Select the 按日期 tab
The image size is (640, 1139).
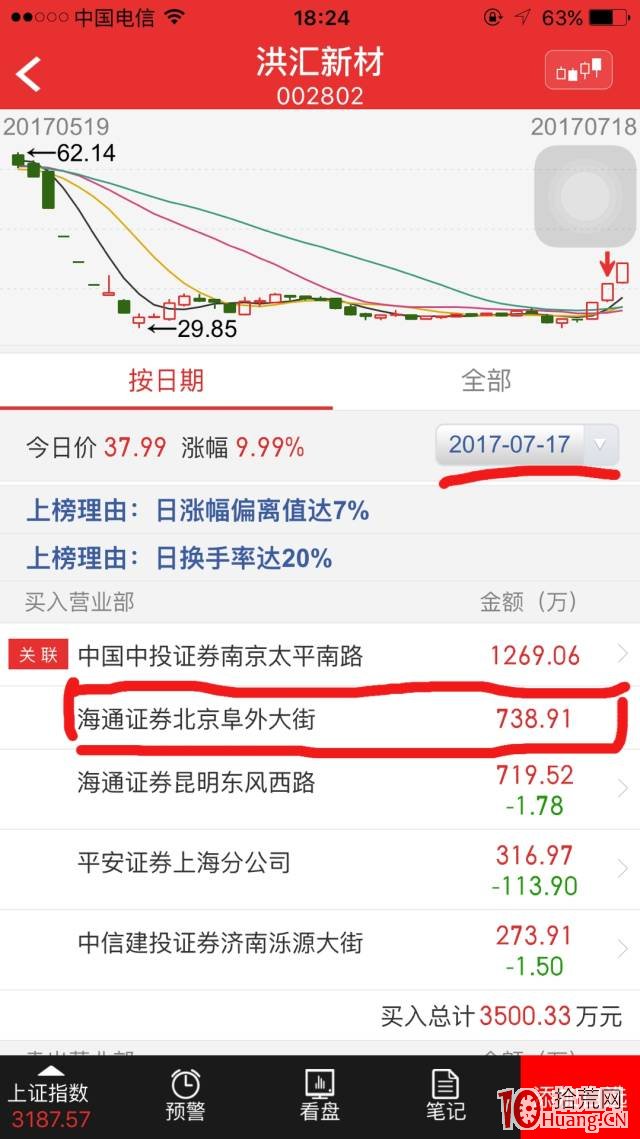point(166,381)
